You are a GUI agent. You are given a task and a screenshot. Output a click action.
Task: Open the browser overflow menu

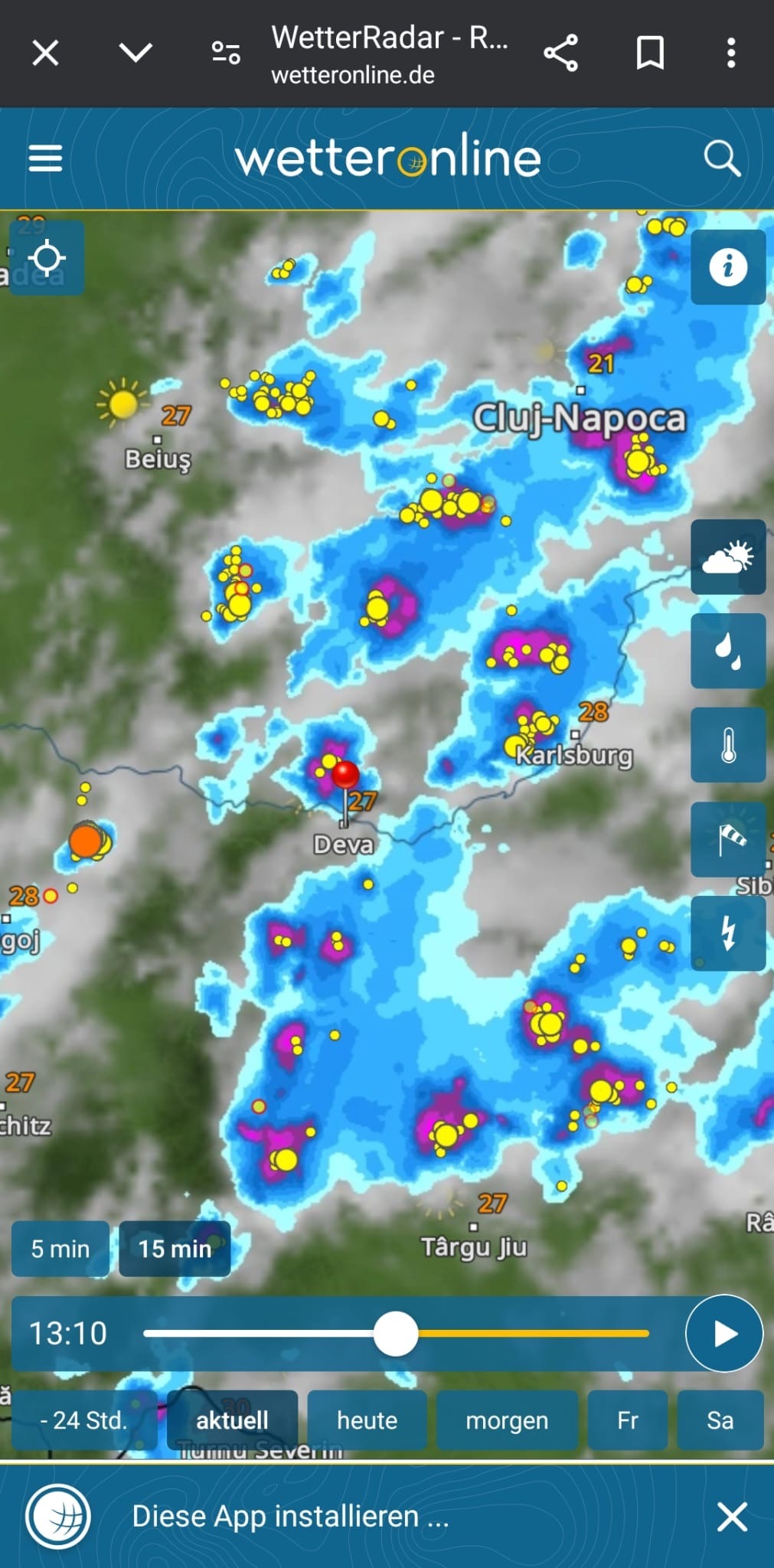click(731, 53)
